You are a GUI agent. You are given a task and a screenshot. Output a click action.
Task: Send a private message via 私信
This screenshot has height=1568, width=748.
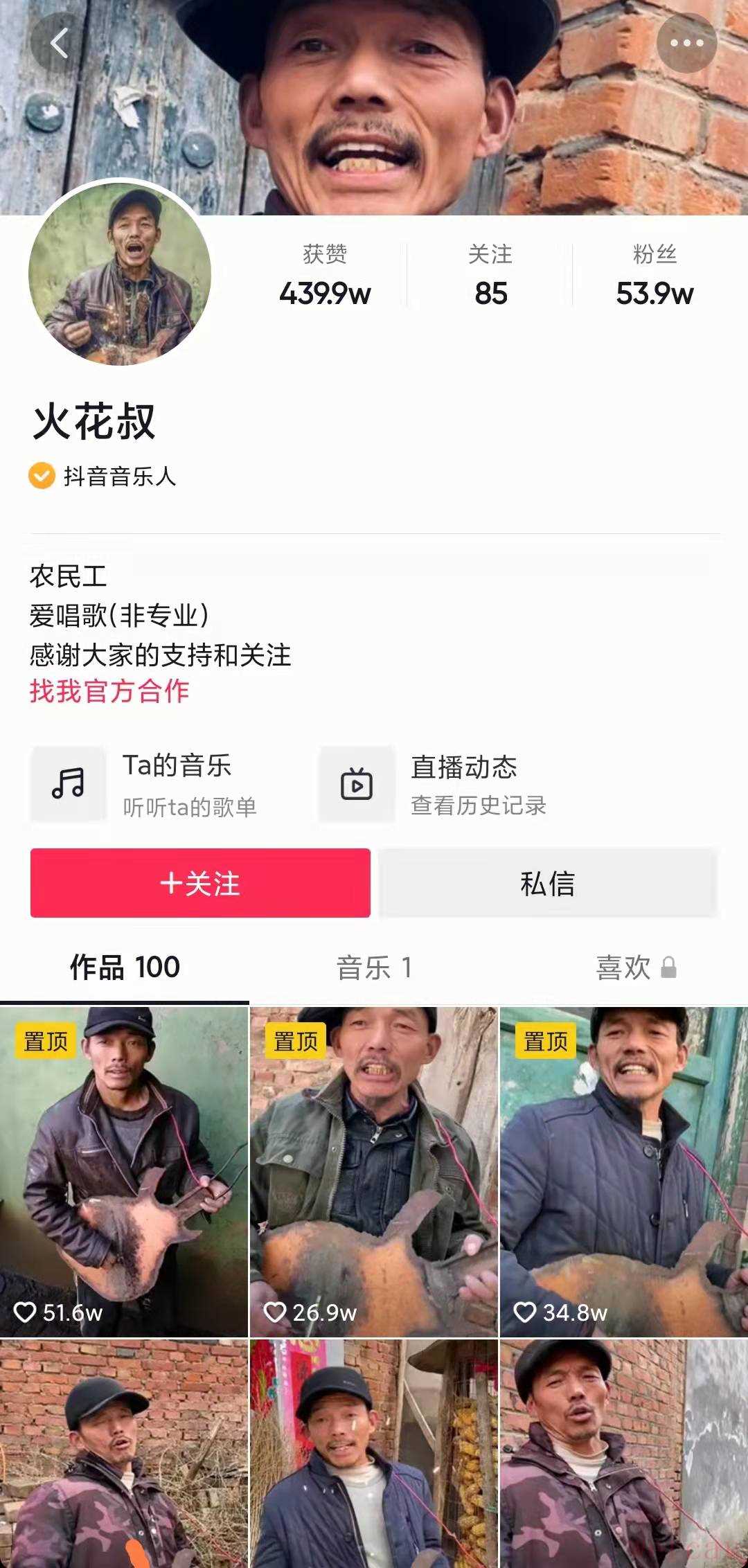(x=547, y=883)
